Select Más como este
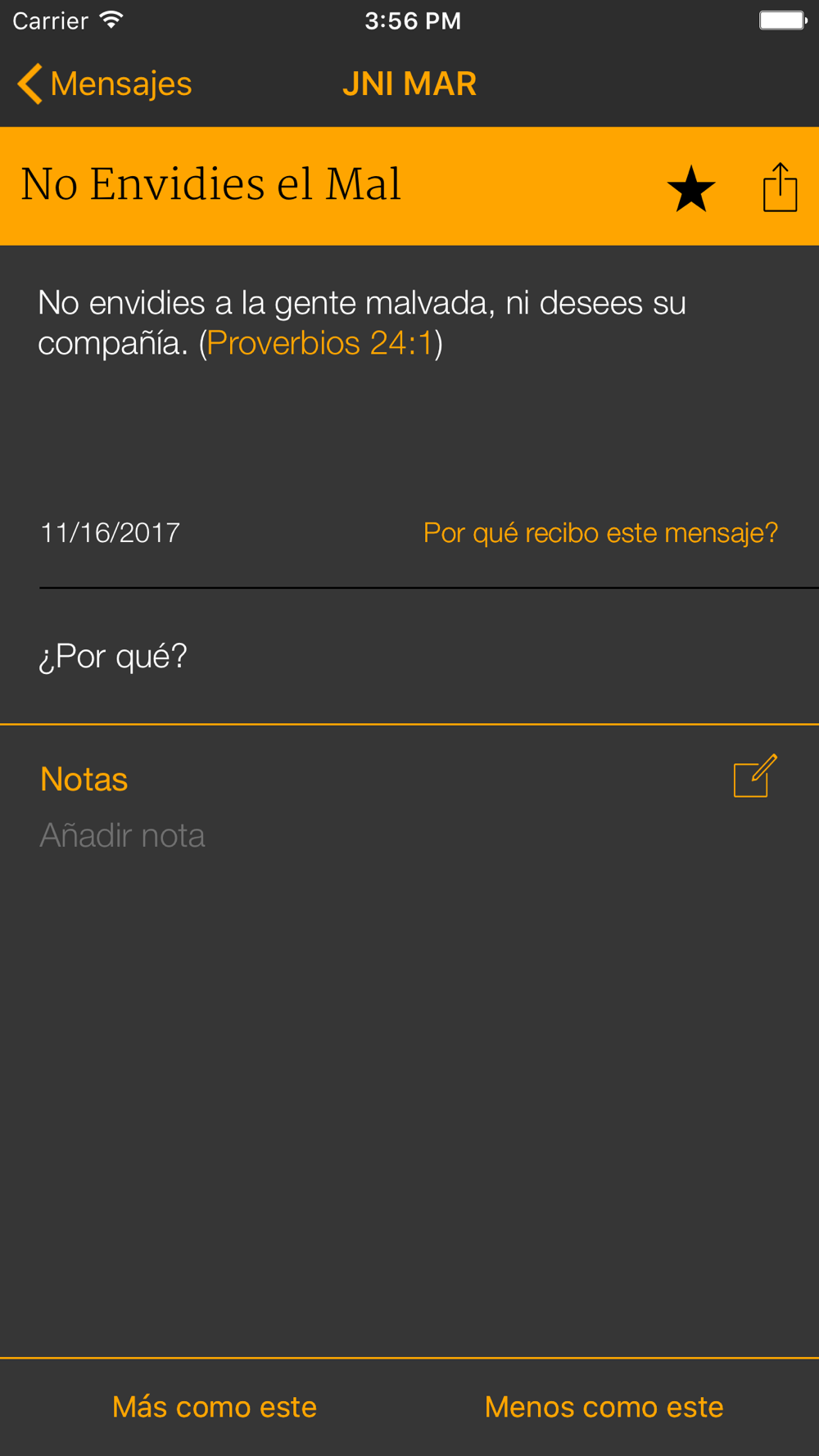Image resolution: width=819 pixels, height=1456 pixels. tap(215, 1407)
